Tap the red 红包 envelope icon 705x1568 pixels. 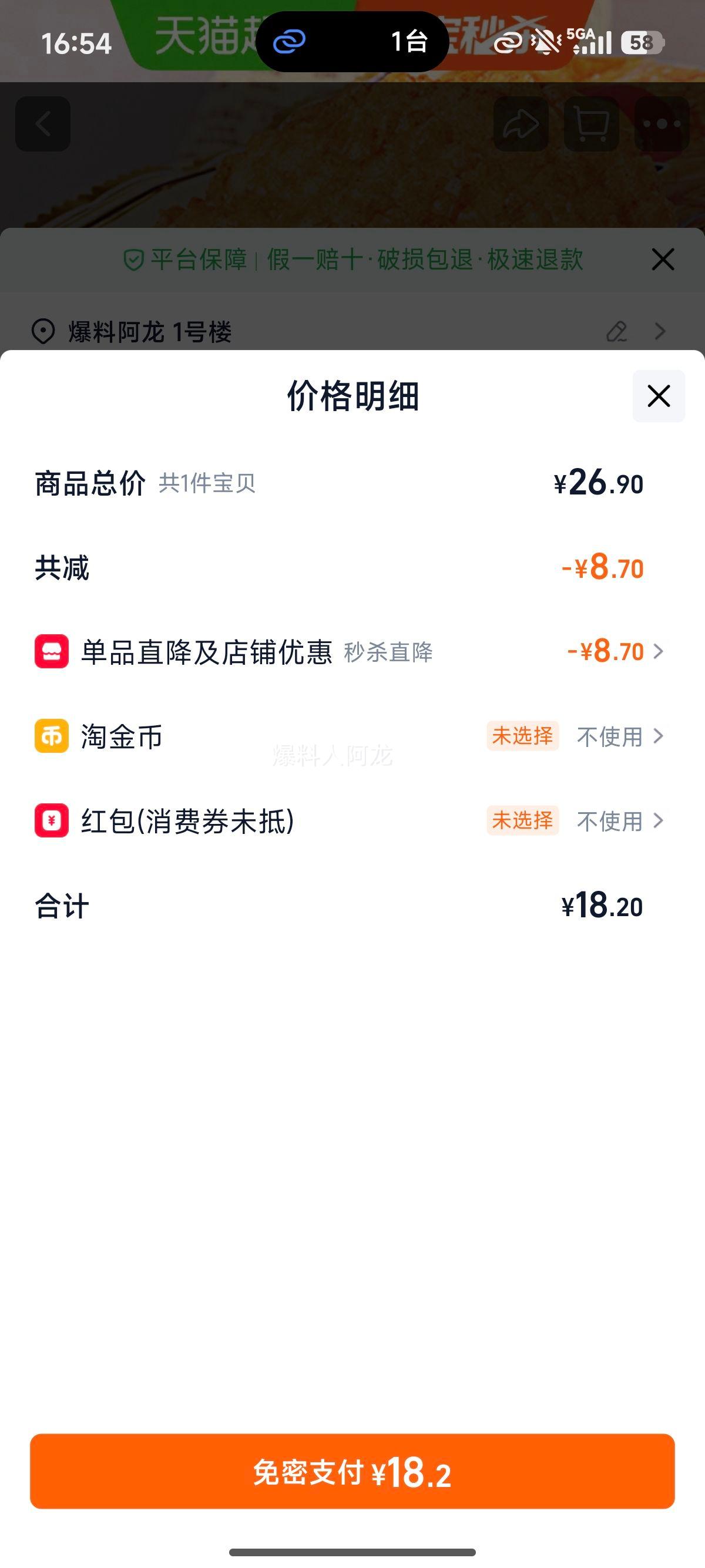click(51, 821)
